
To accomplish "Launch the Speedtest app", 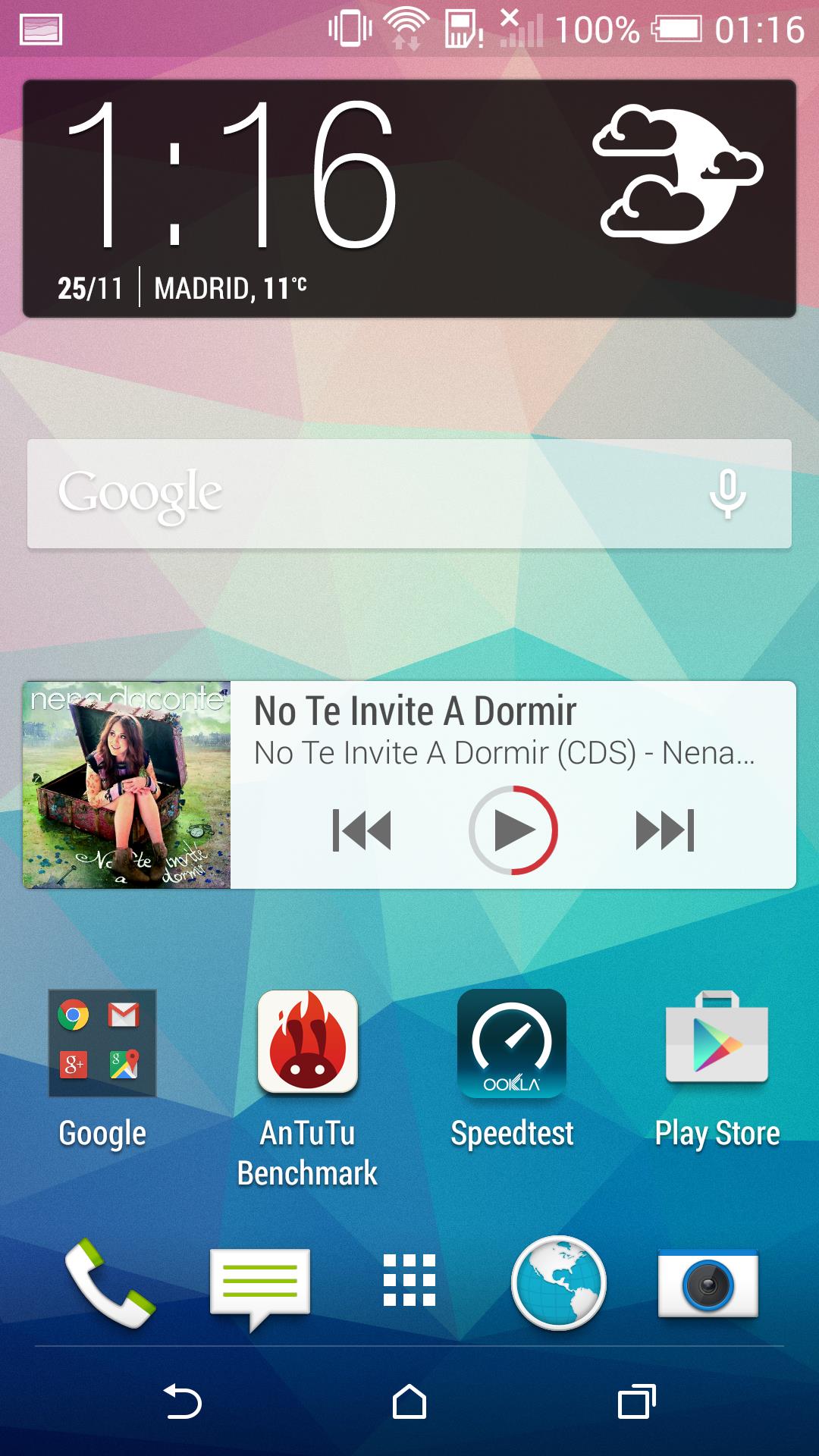I will [x=512, y=1043].
